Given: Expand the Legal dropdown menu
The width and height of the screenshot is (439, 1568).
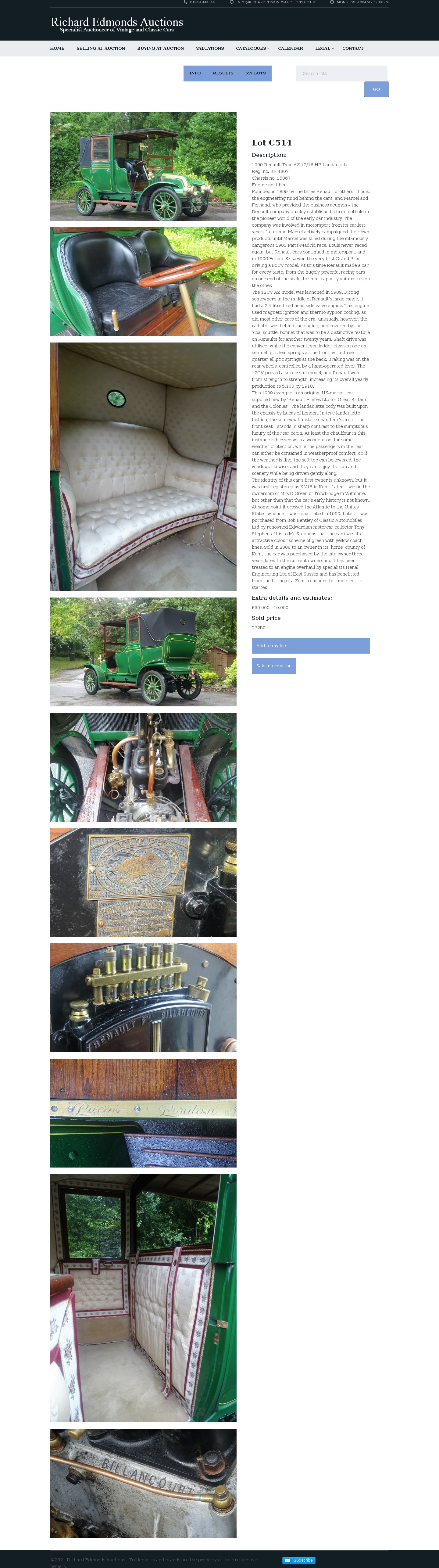Looking at the screenshot, I should pyautogui.click(x=324, y=48).
